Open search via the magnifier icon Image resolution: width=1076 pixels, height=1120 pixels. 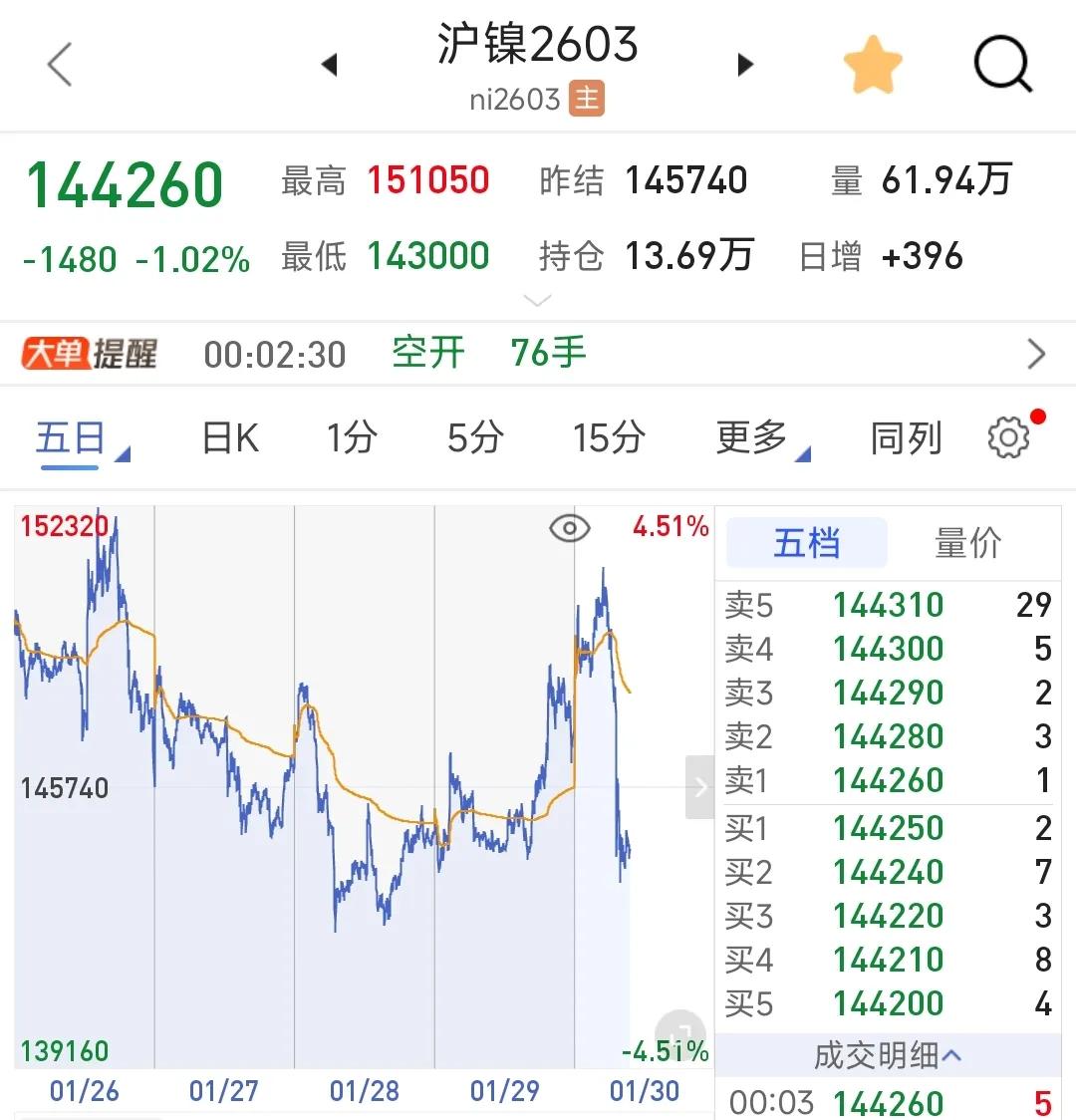pos(1002,64)
